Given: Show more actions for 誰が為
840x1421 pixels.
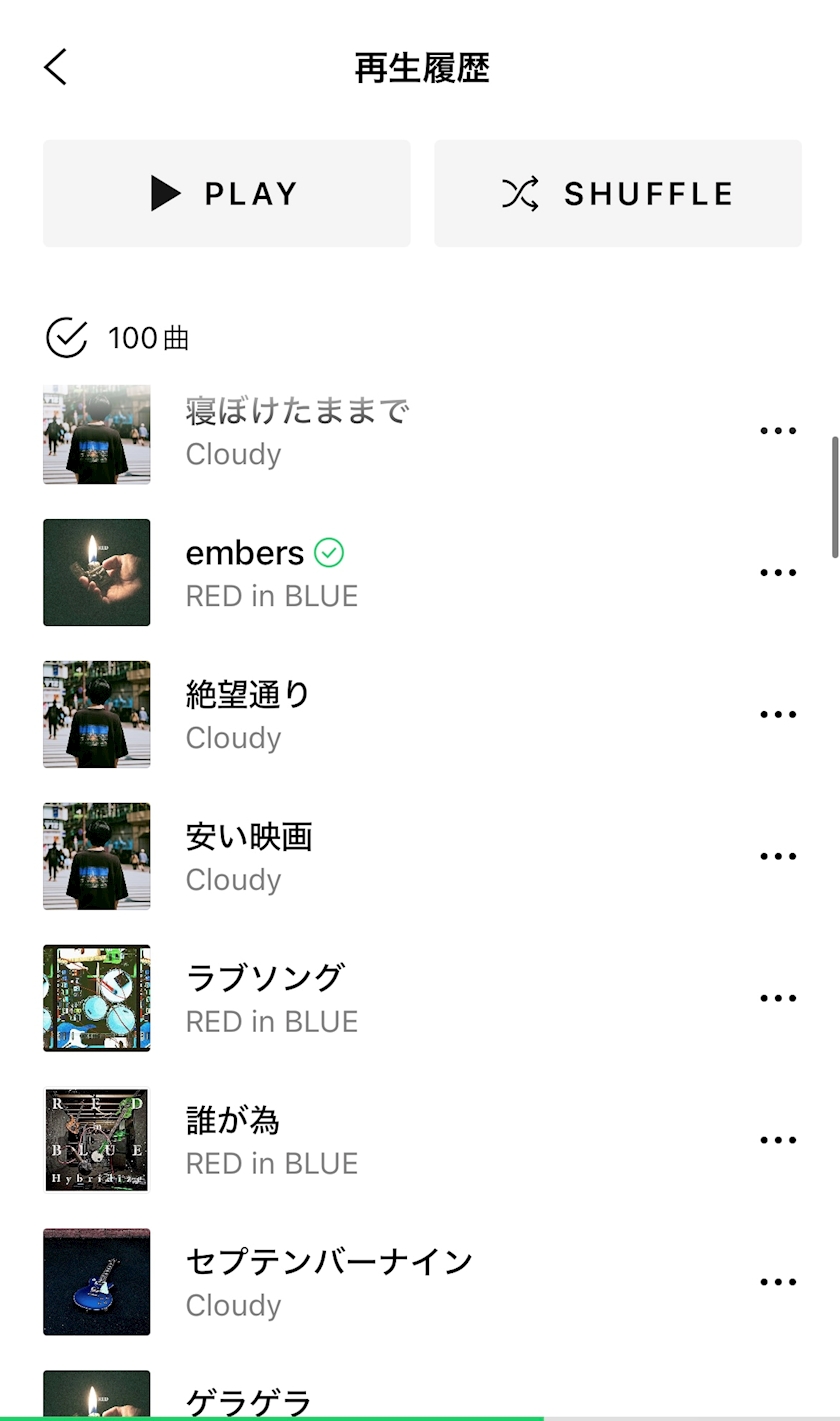Looking at the screenshot, I should pyautogui.click(x=777, y=1141).
